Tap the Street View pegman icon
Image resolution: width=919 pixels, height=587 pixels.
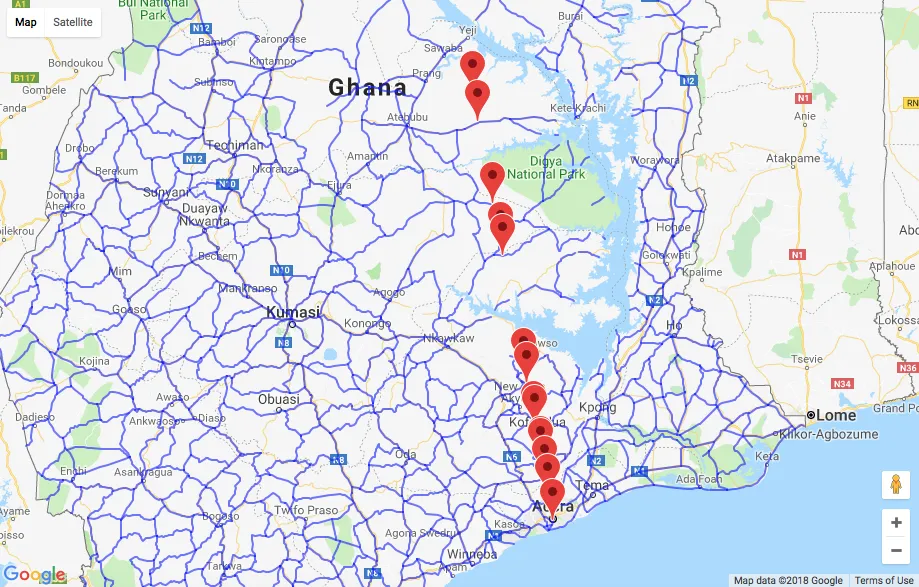point(895,485)
